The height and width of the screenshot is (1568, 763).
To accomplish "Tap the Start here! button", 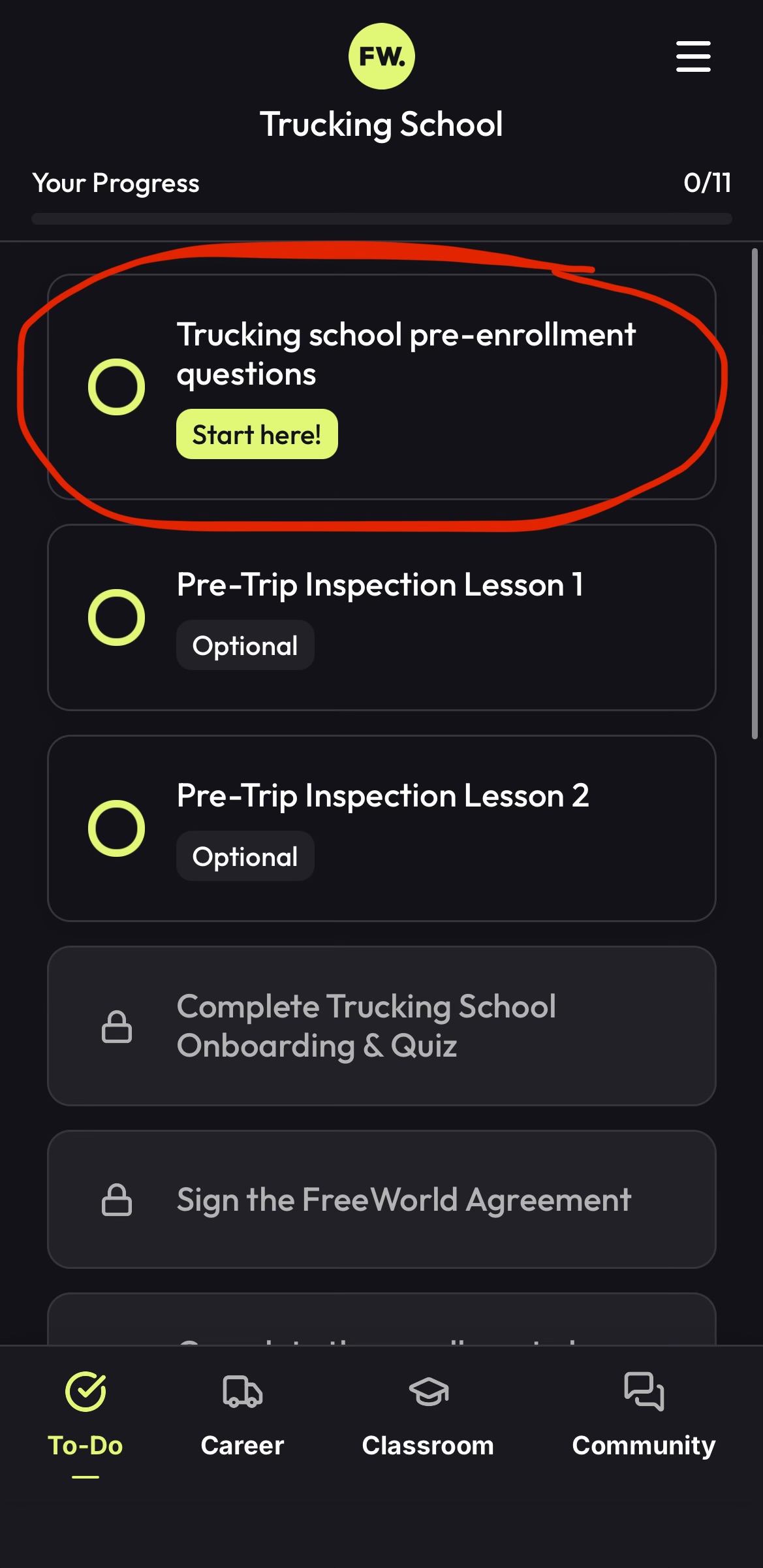I will click(x=257, y=434).
